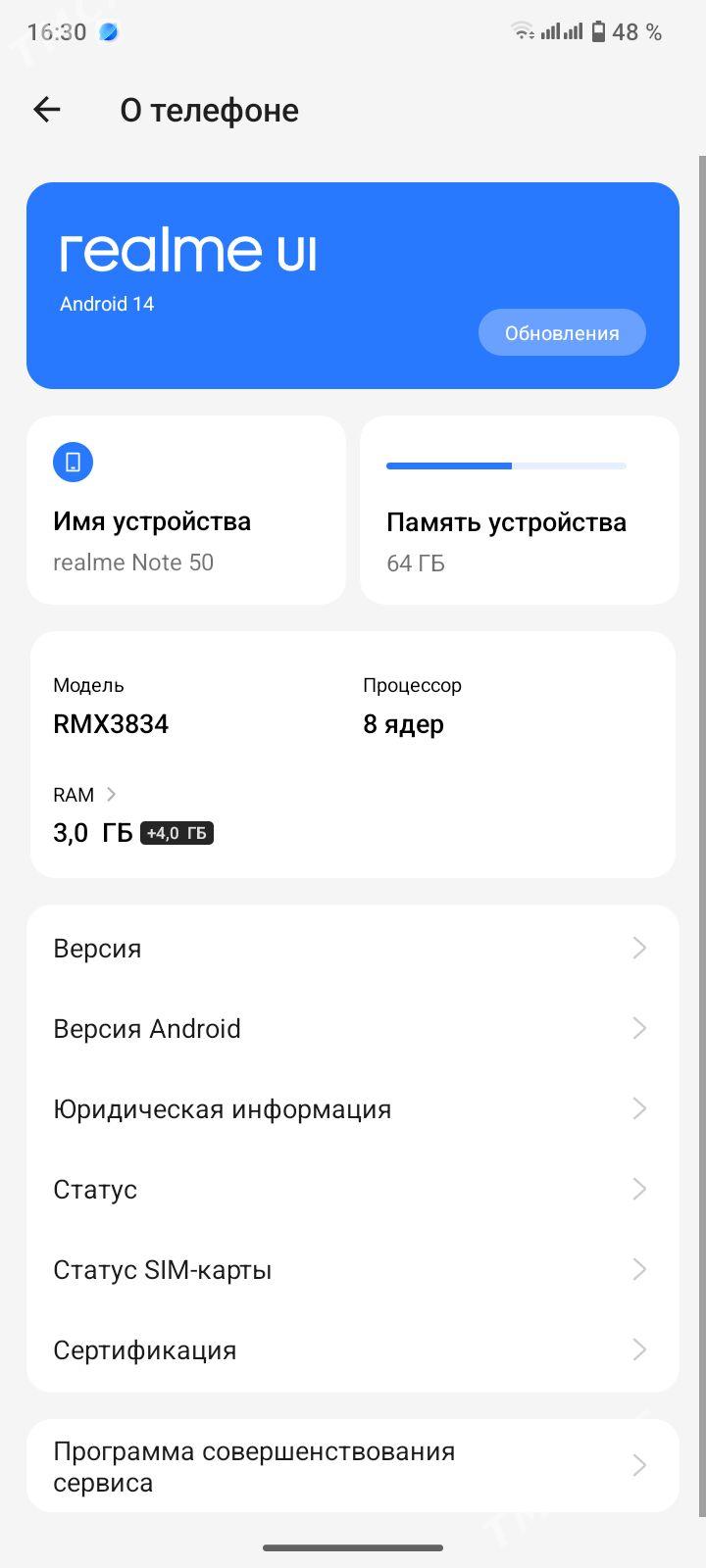Open the Версия row
The image size is (706, 1568).
click(x=352, y=948)
